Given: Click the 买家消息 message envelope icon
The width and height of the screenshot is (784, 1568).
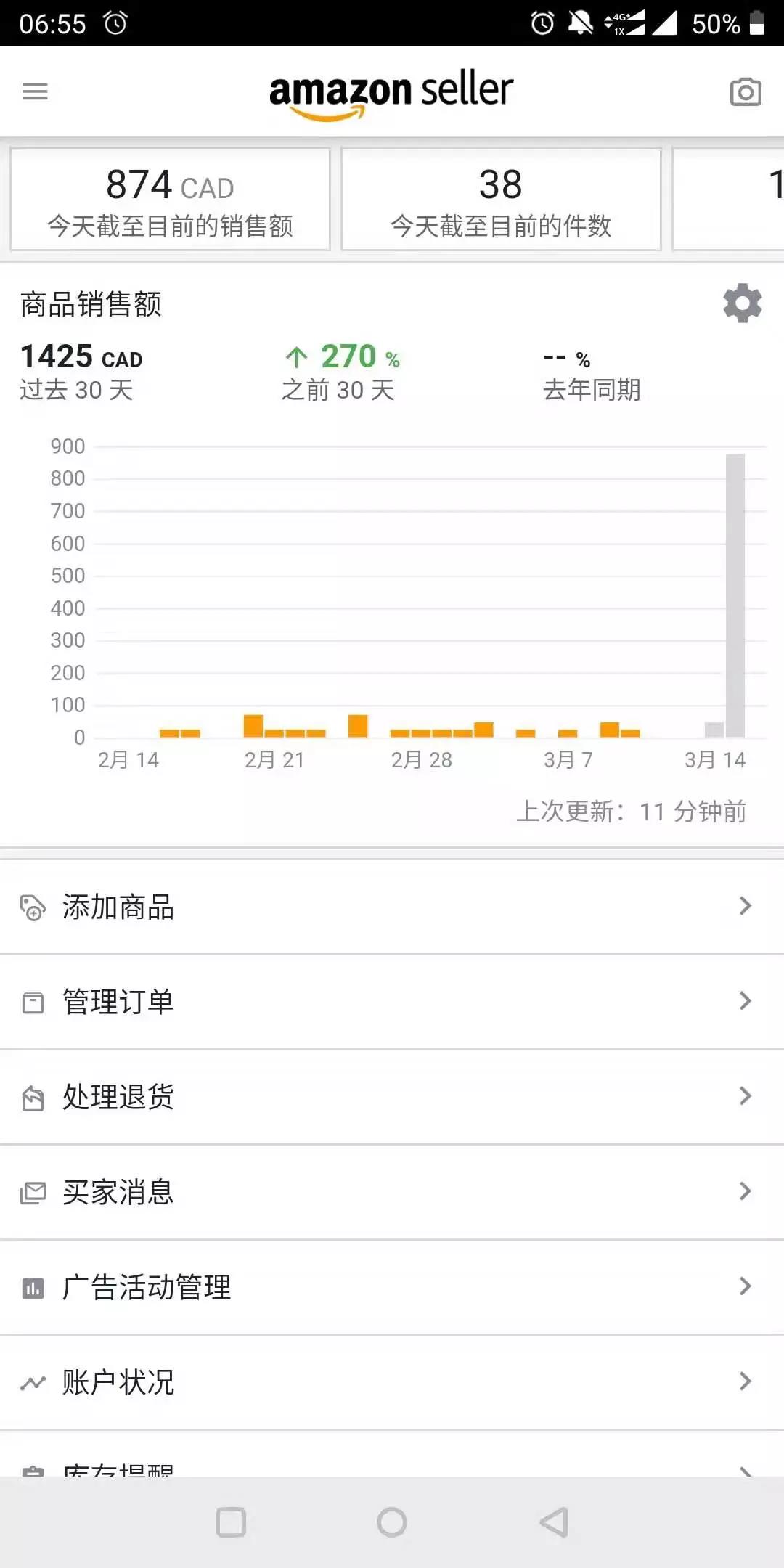Looking at the screenshot, I should coord(32,1191).
